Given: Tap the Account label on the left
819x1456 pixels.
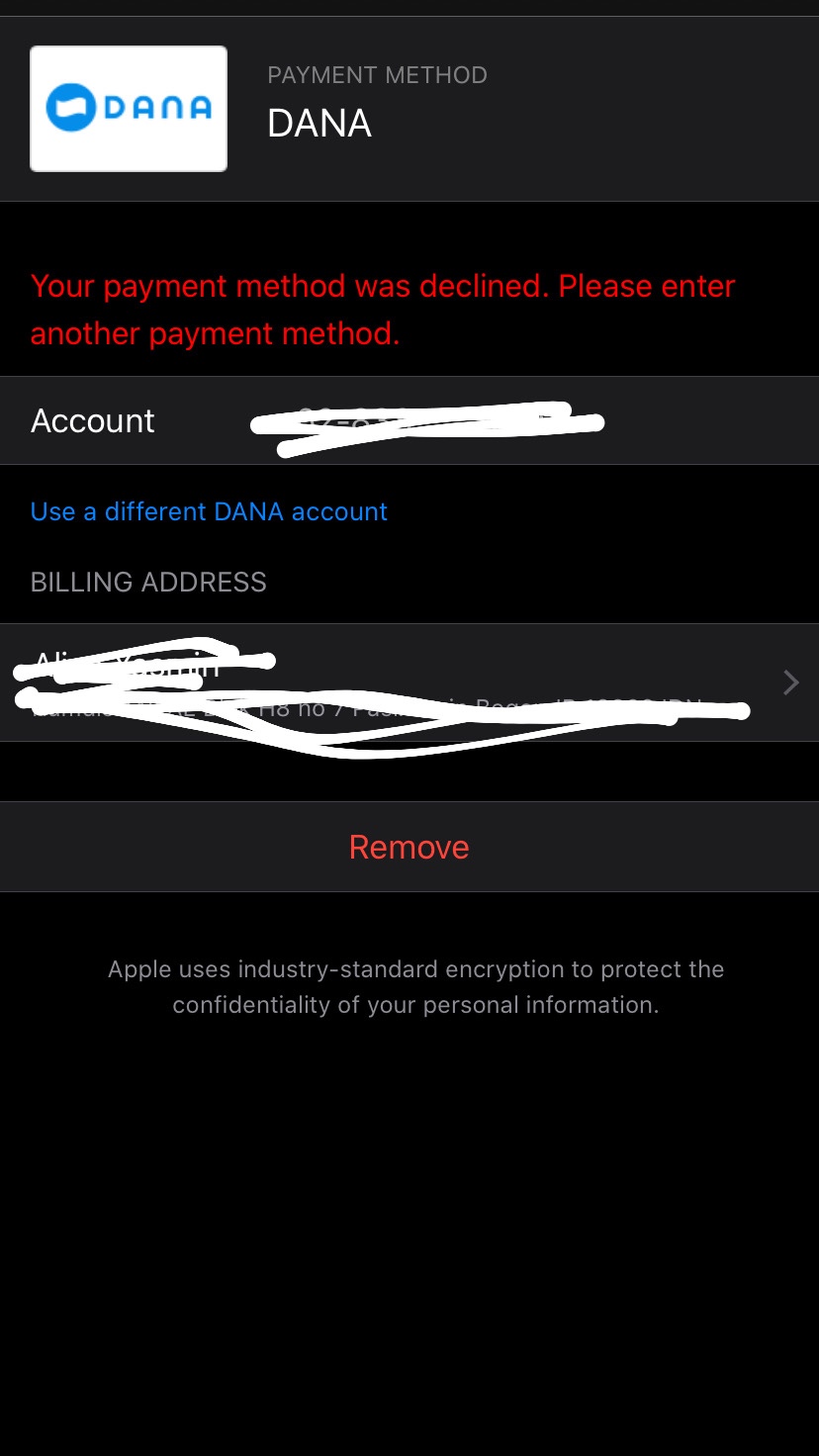Looking at the screenshot, I should click(92, 419).
